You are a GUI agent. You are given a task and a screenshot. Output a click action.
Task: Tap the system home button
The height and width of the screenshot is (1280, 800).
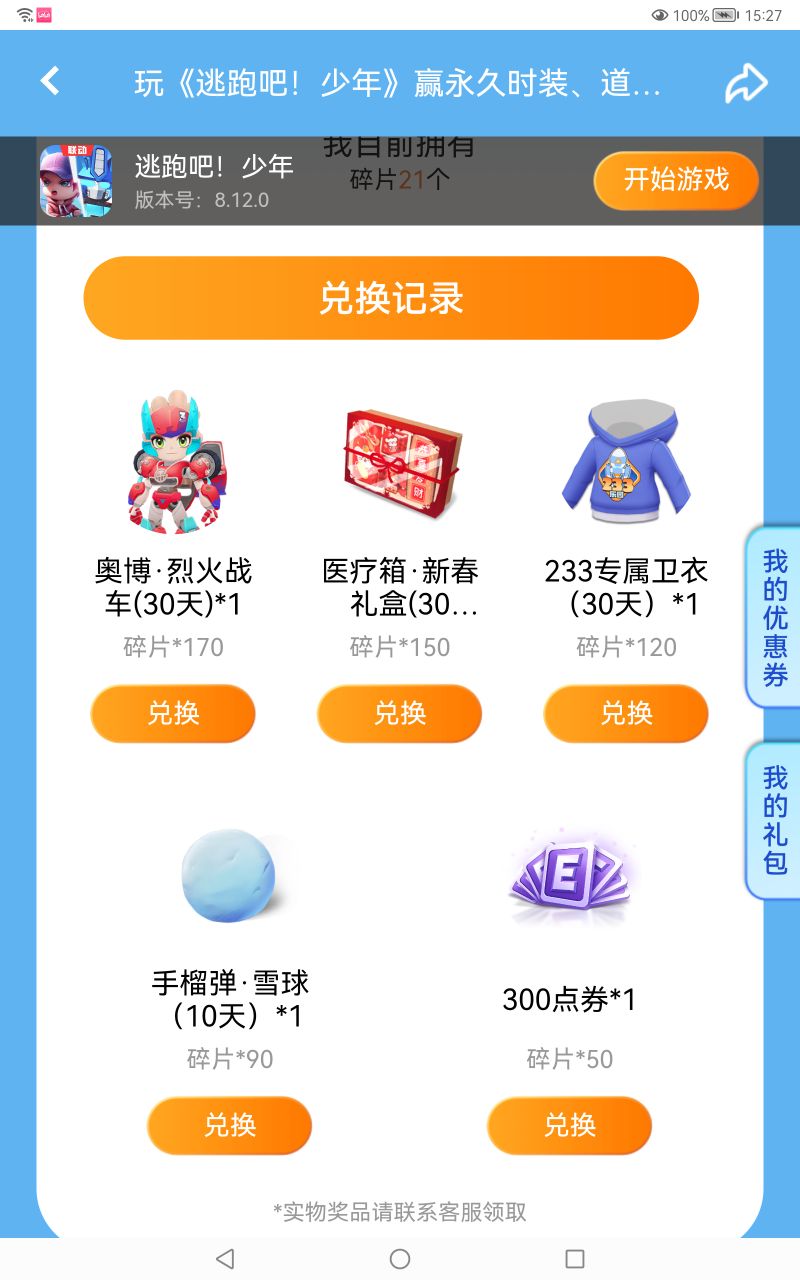(400, 1258)
